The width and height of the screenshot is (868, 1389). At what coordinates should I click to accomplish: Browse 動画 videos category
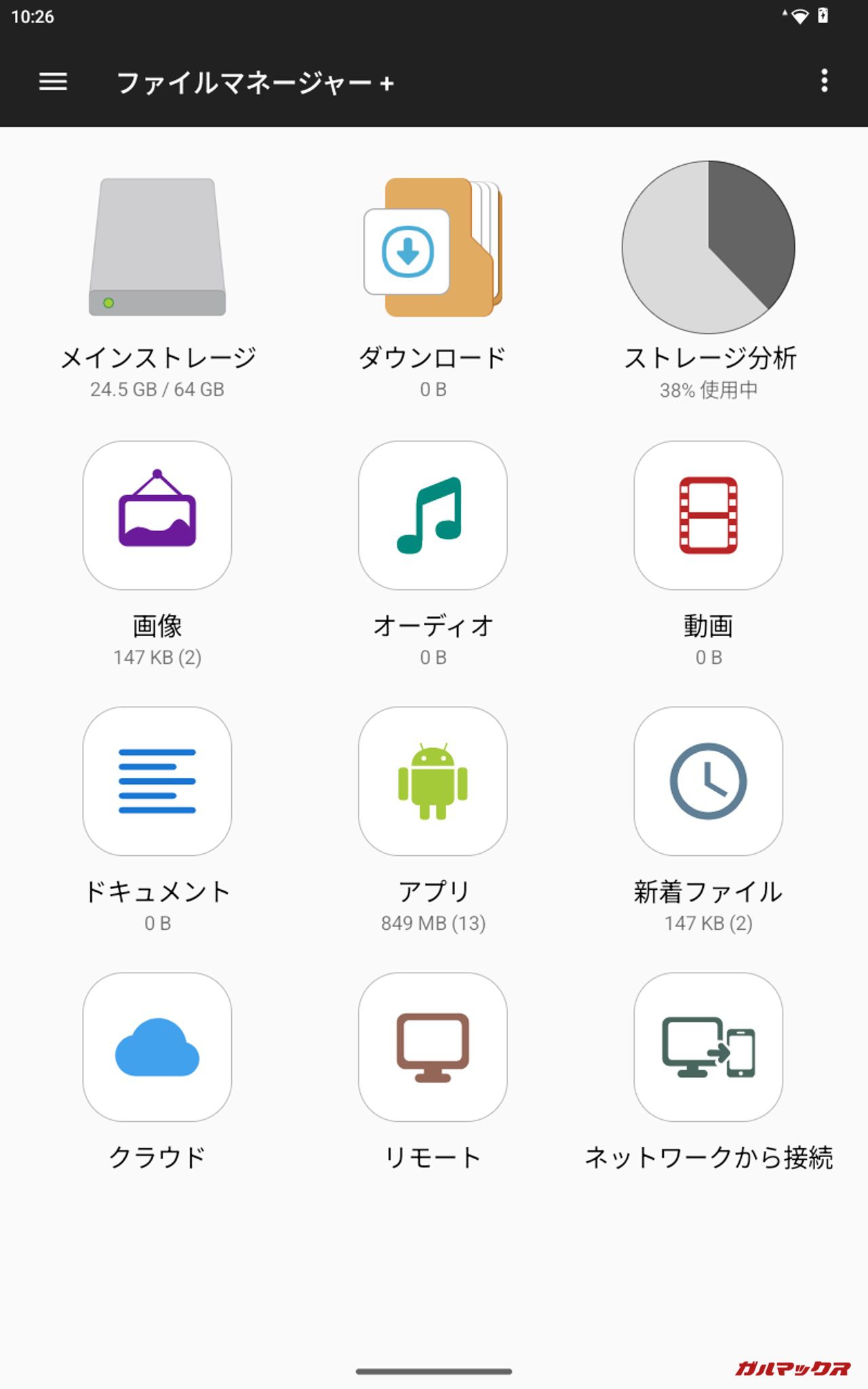[x=708, y=515]
